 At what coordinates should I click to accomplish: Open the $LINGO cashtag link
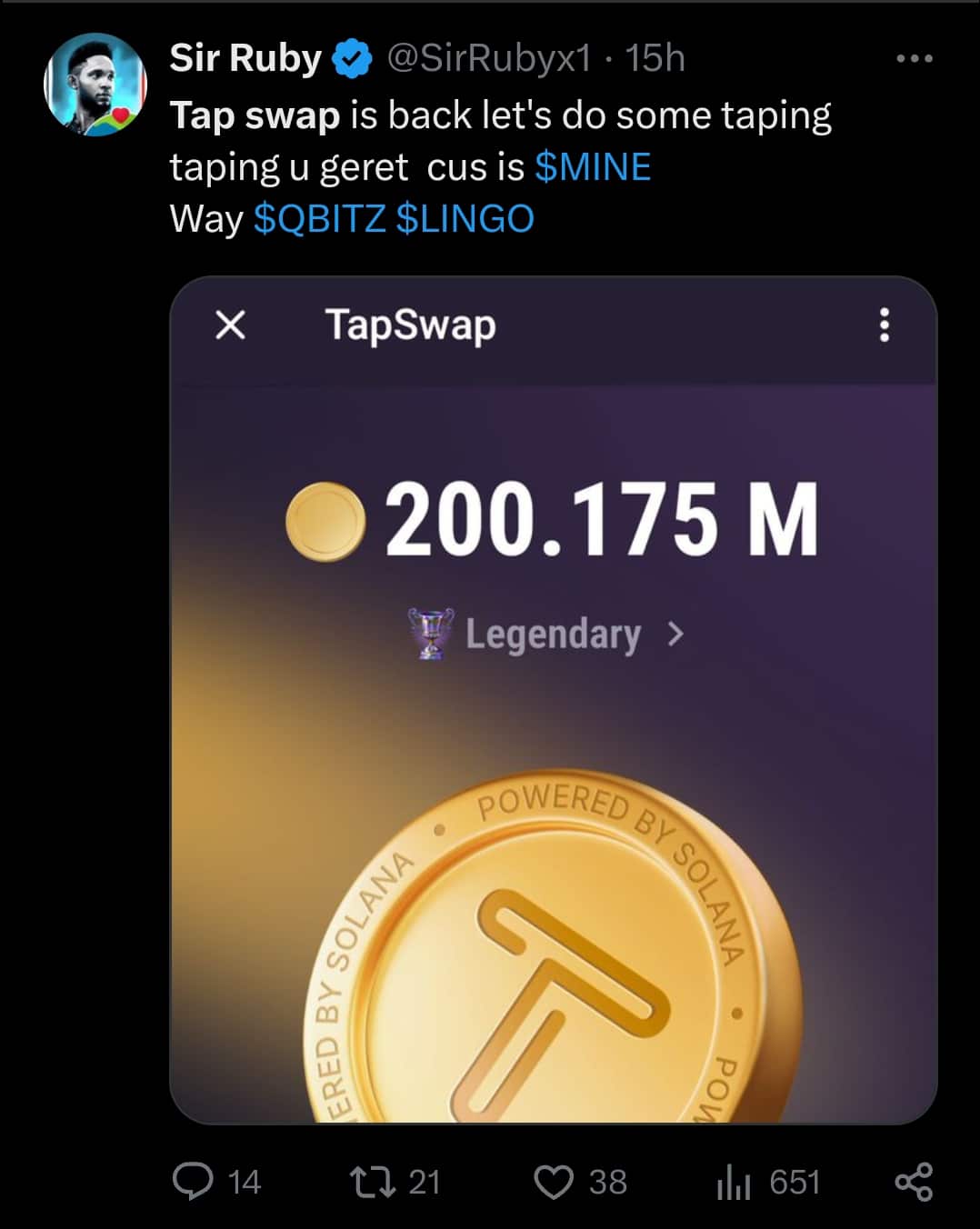coord(465,219)
